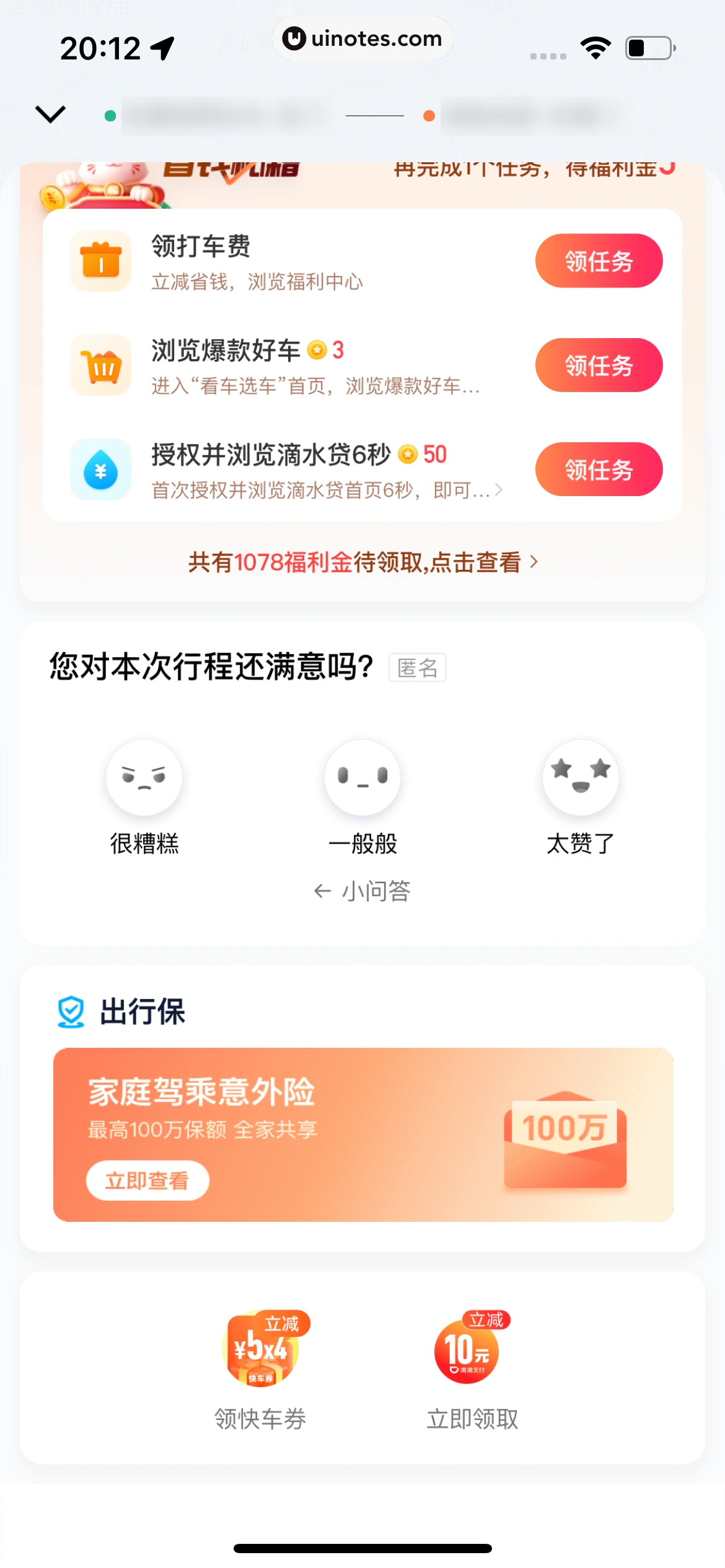
Task: Rate this trip as 太赞了
Action: coord(580,777)
